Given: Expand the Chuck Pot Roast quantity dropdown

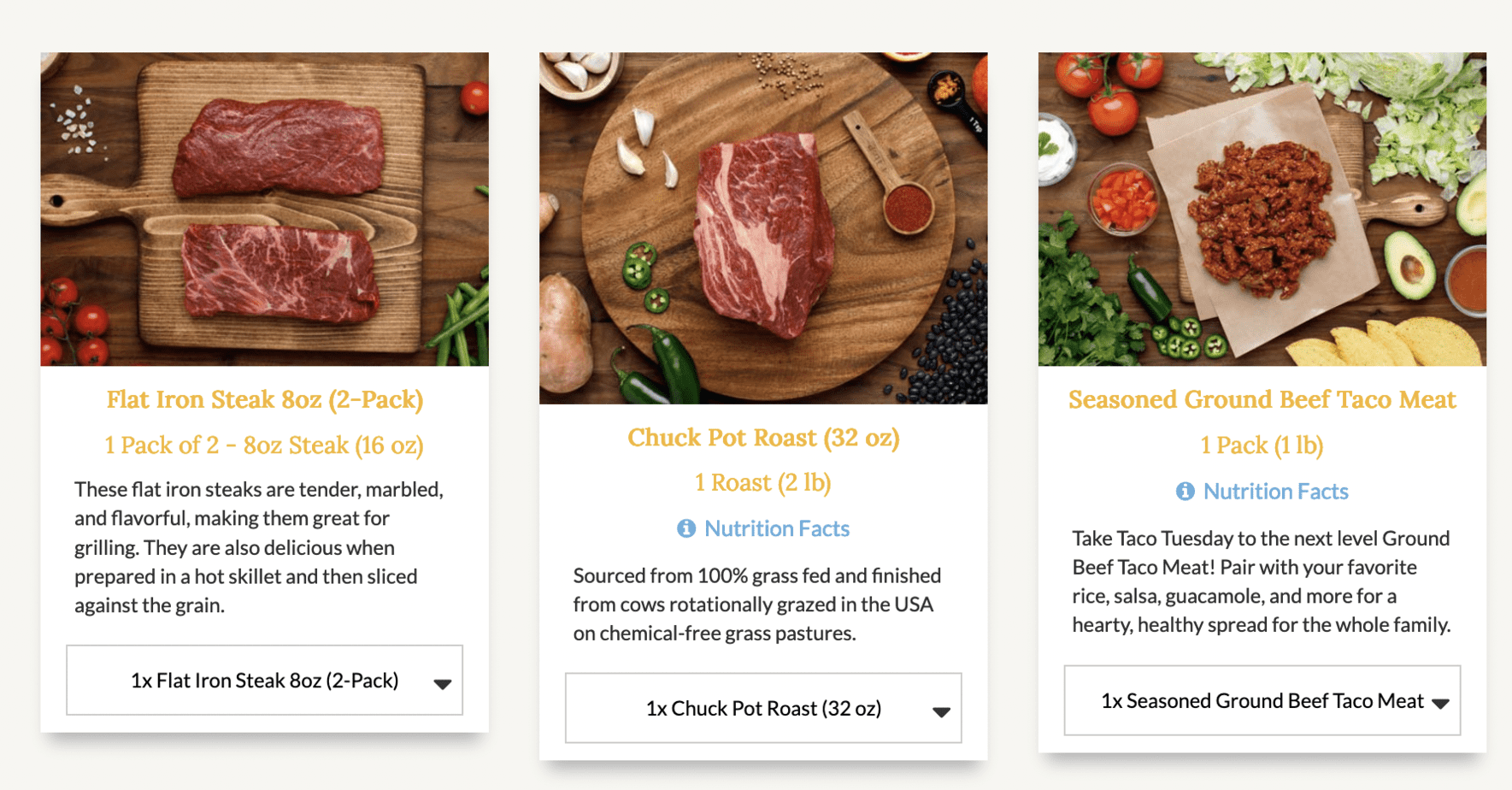Looking at the screenshot, I should (762, 708).
